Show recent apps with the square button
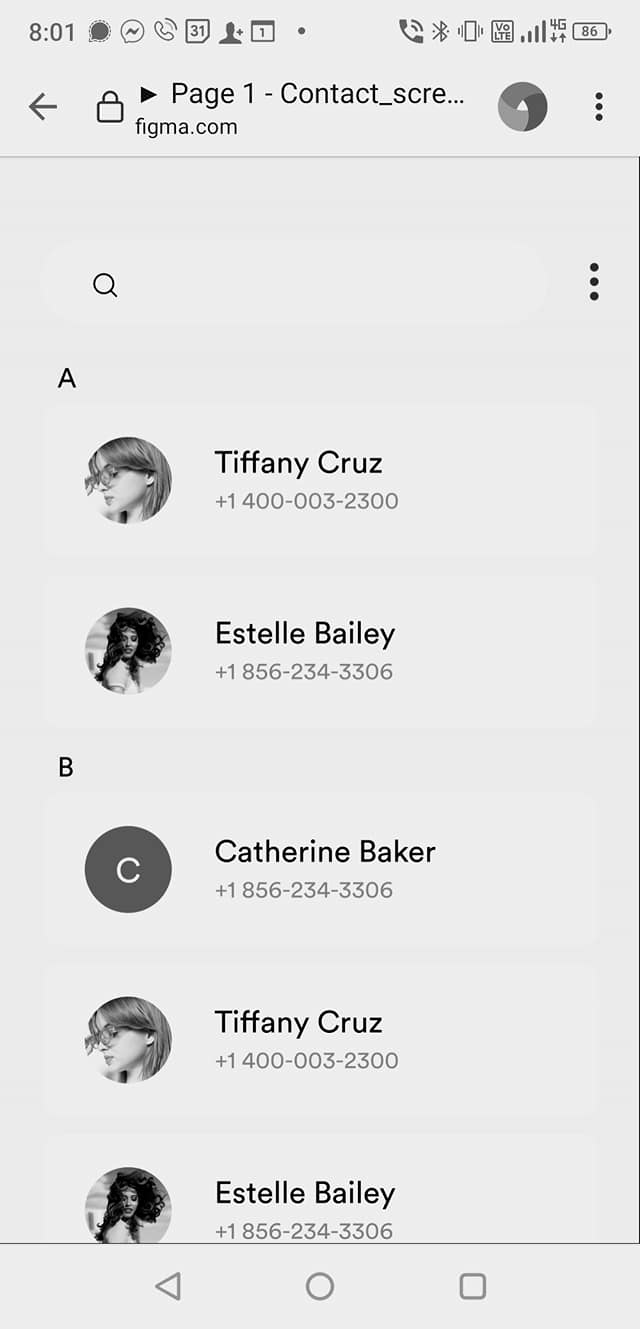Screen dimensions: 640x1329 472,1286
